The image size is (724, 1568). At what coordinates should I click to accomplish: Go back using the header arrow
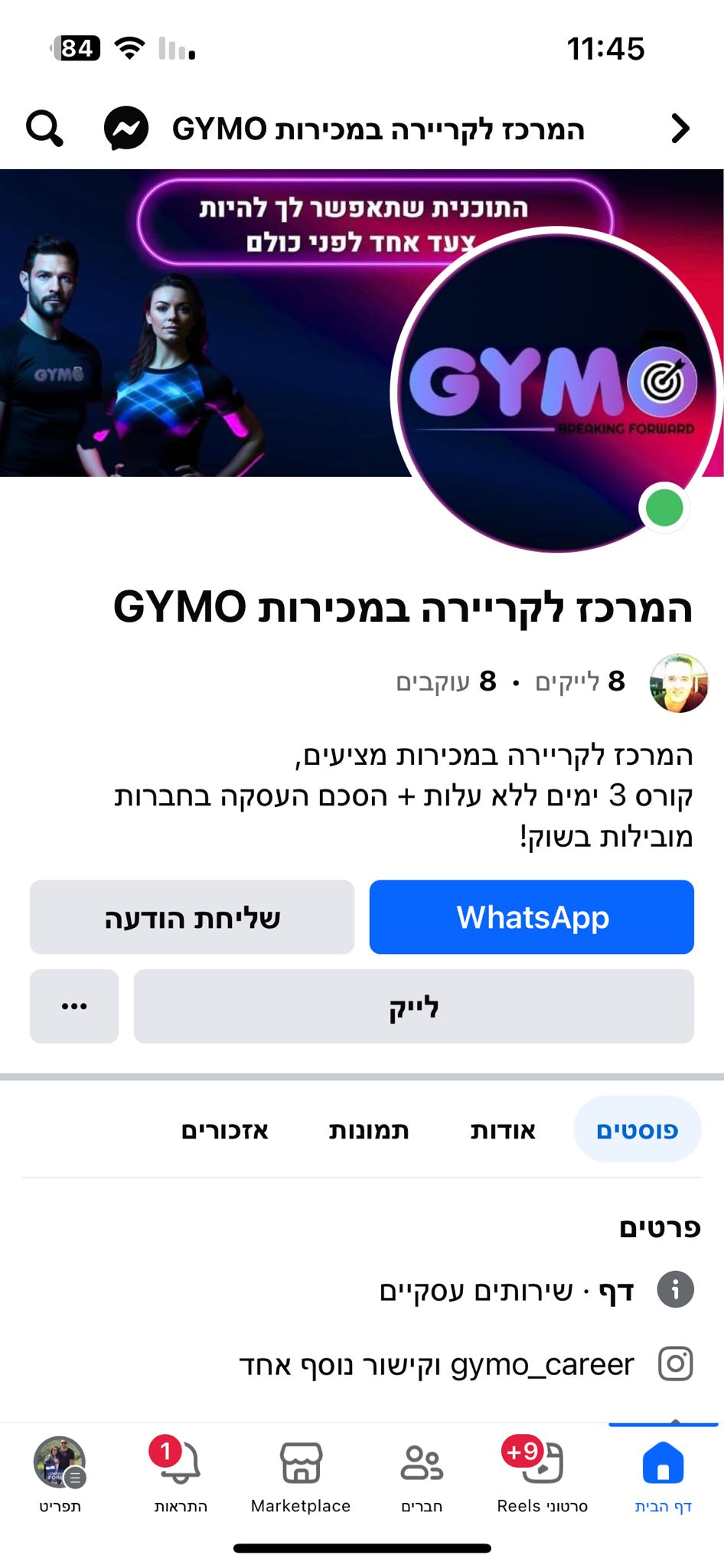click(680, 128)
